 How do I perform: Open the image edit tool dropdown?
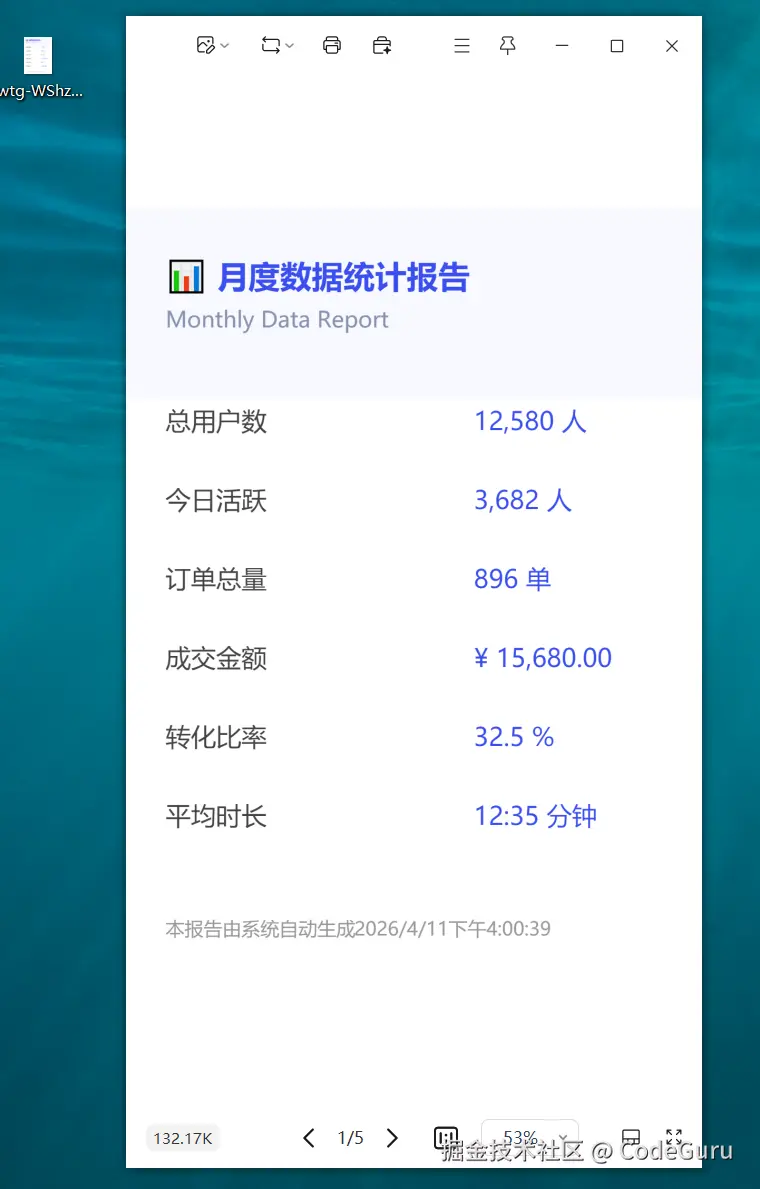click(213, 46)
